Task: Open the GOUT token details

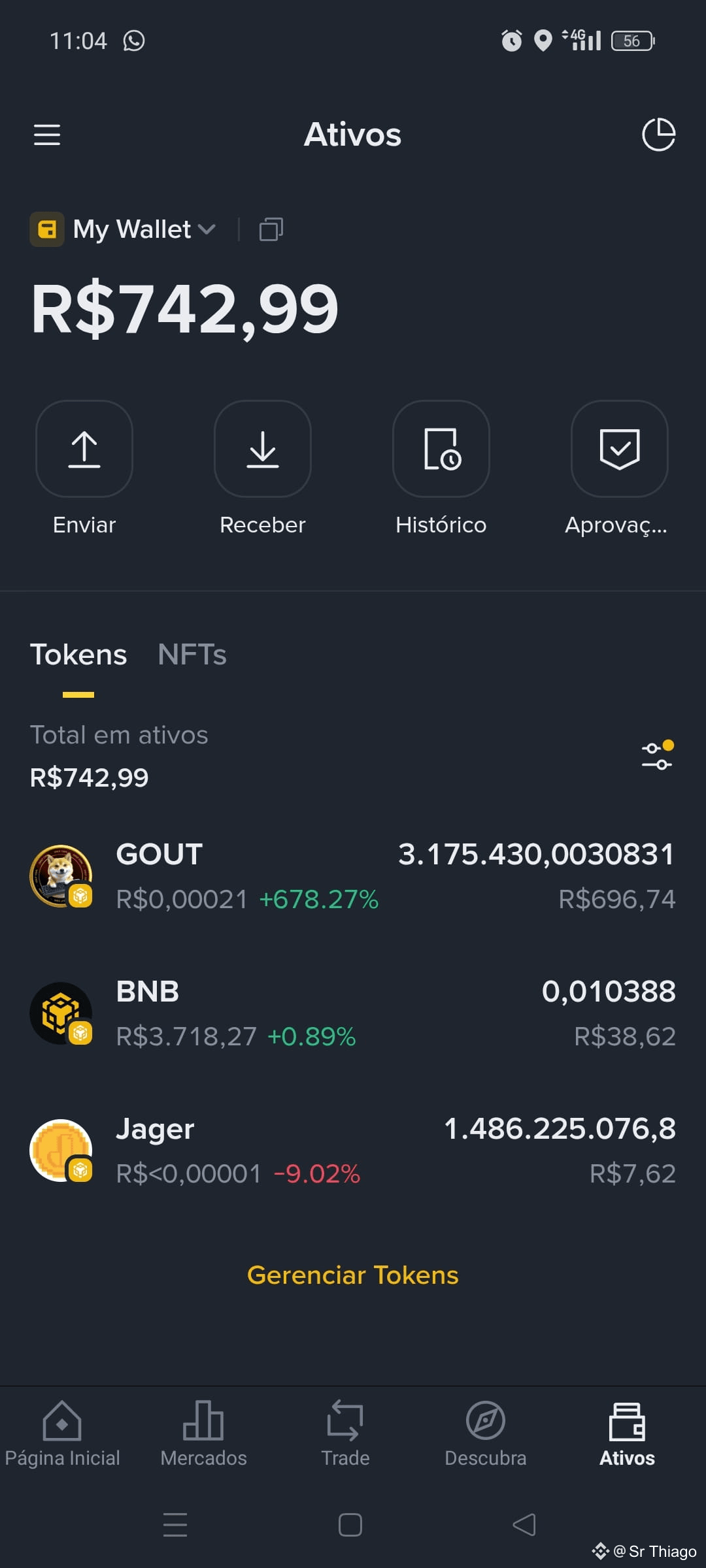Action: pos(353,876)
